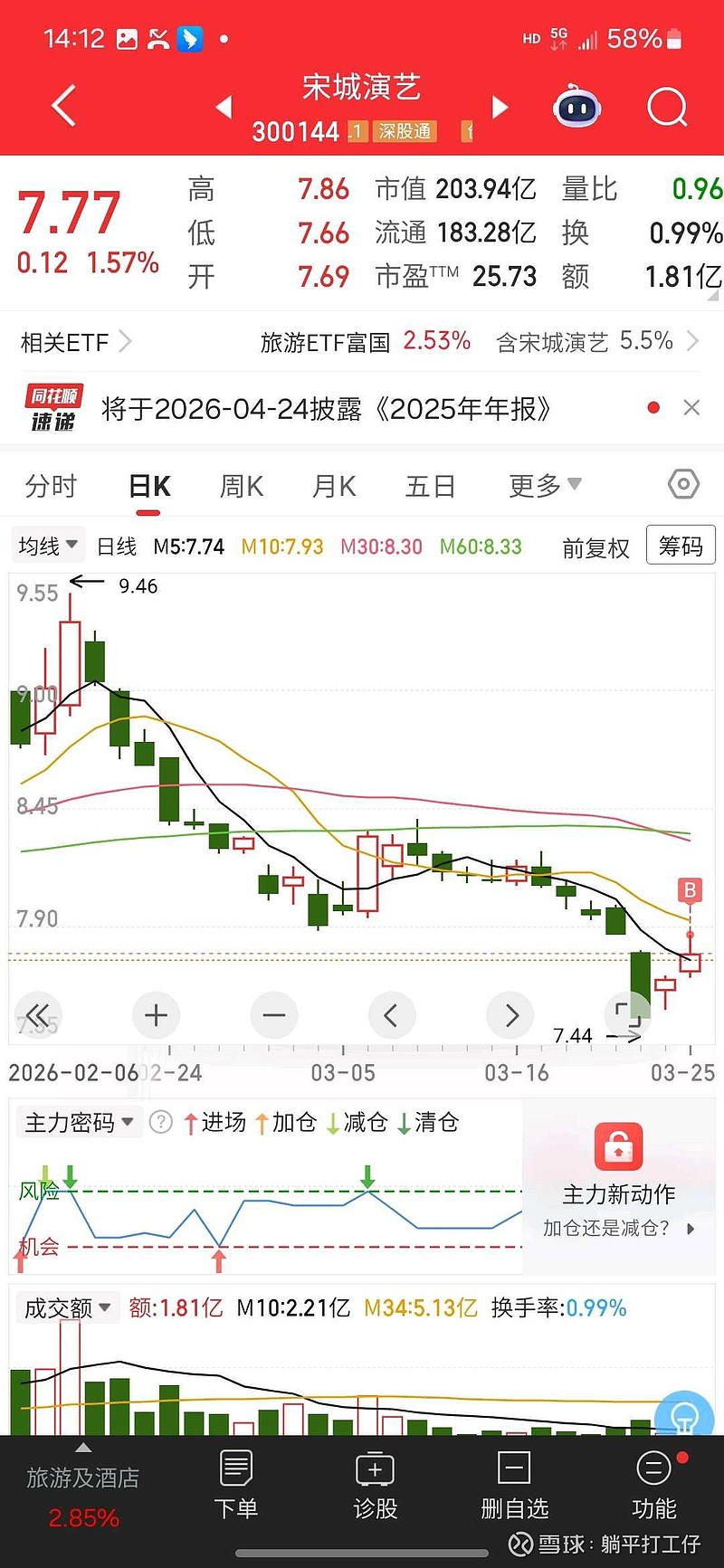724x1568 pixels.
Task: Open the 诊股 stock diagnosis
Action: [x=375, y=1484]
